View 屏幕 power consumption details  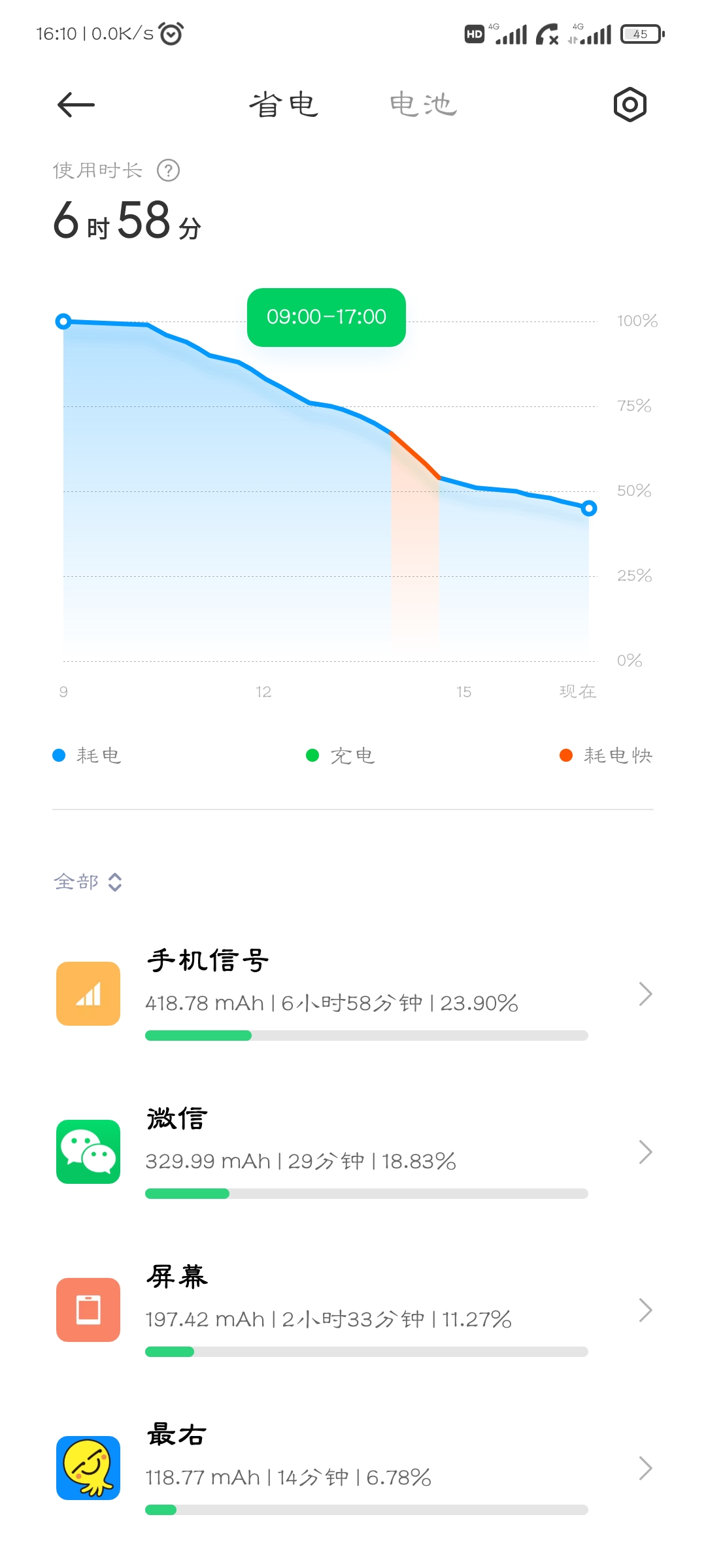tap(353, 1310)
